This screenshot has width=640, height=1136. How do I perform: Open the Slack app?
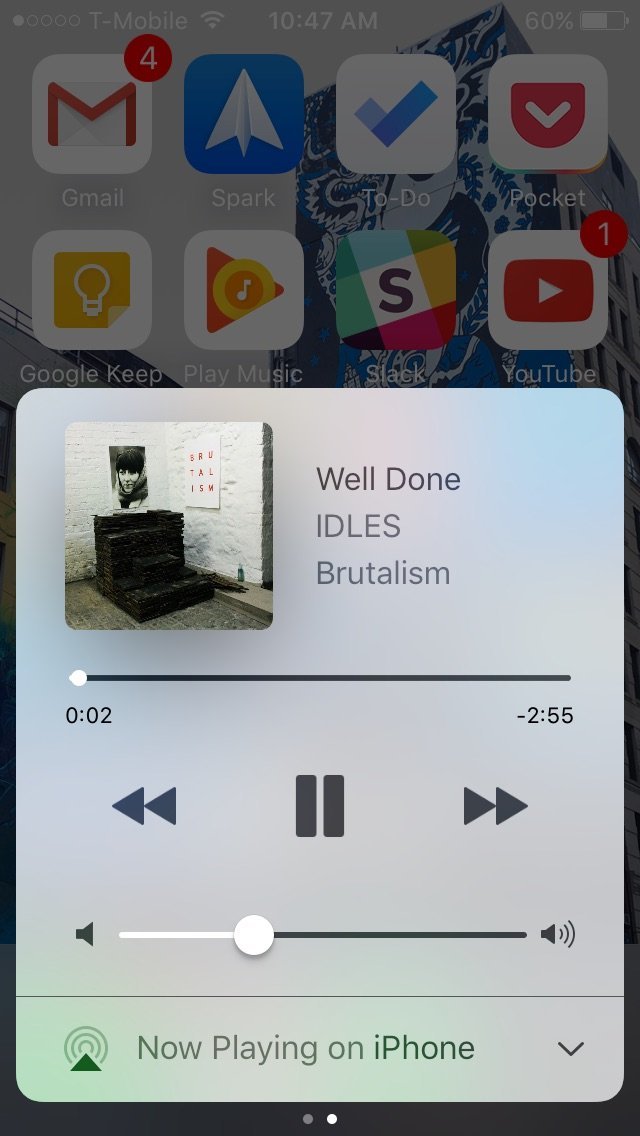(396, 290)
